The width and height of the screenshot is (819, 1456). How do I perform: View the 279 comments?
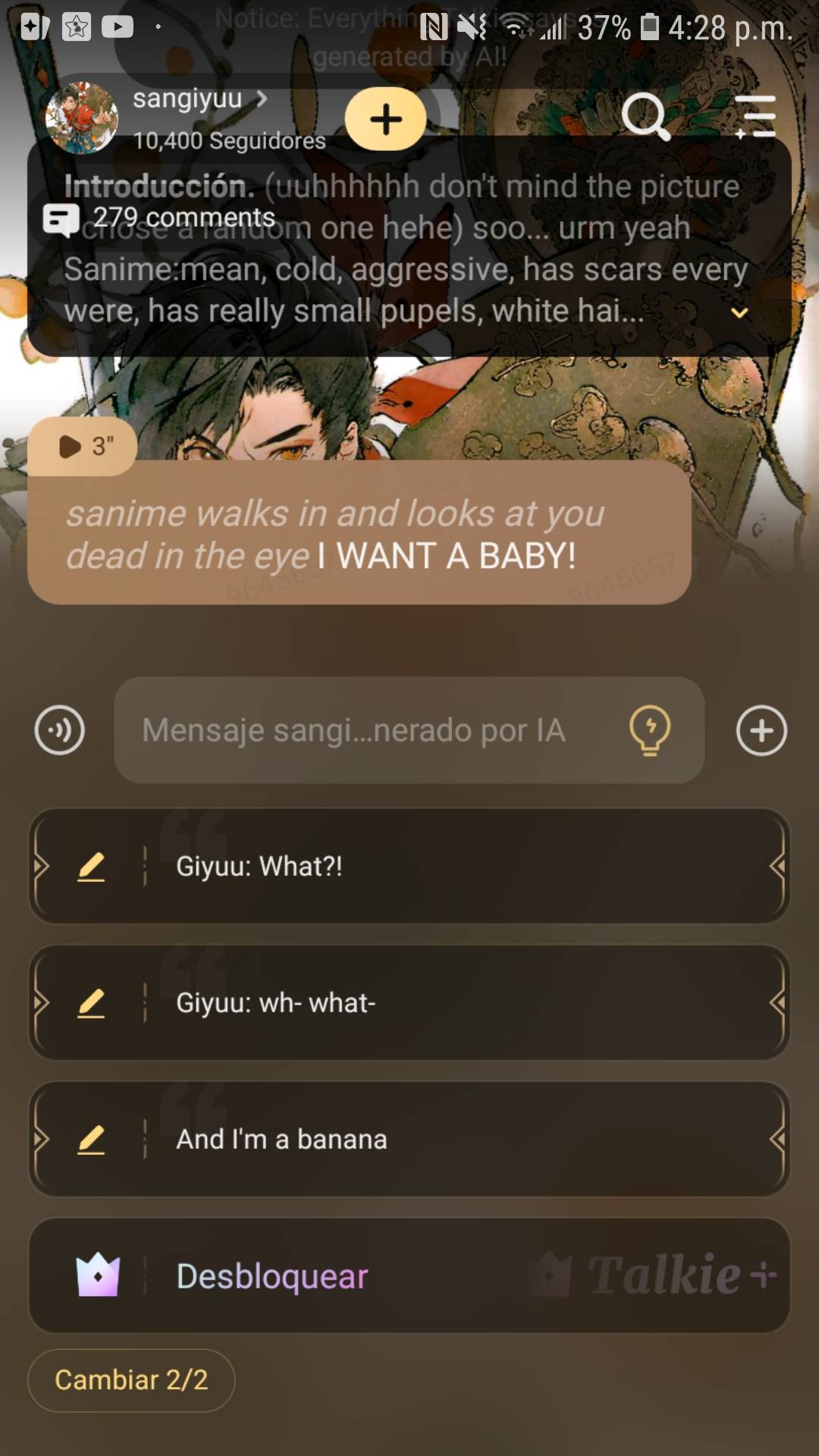[161, 218]
